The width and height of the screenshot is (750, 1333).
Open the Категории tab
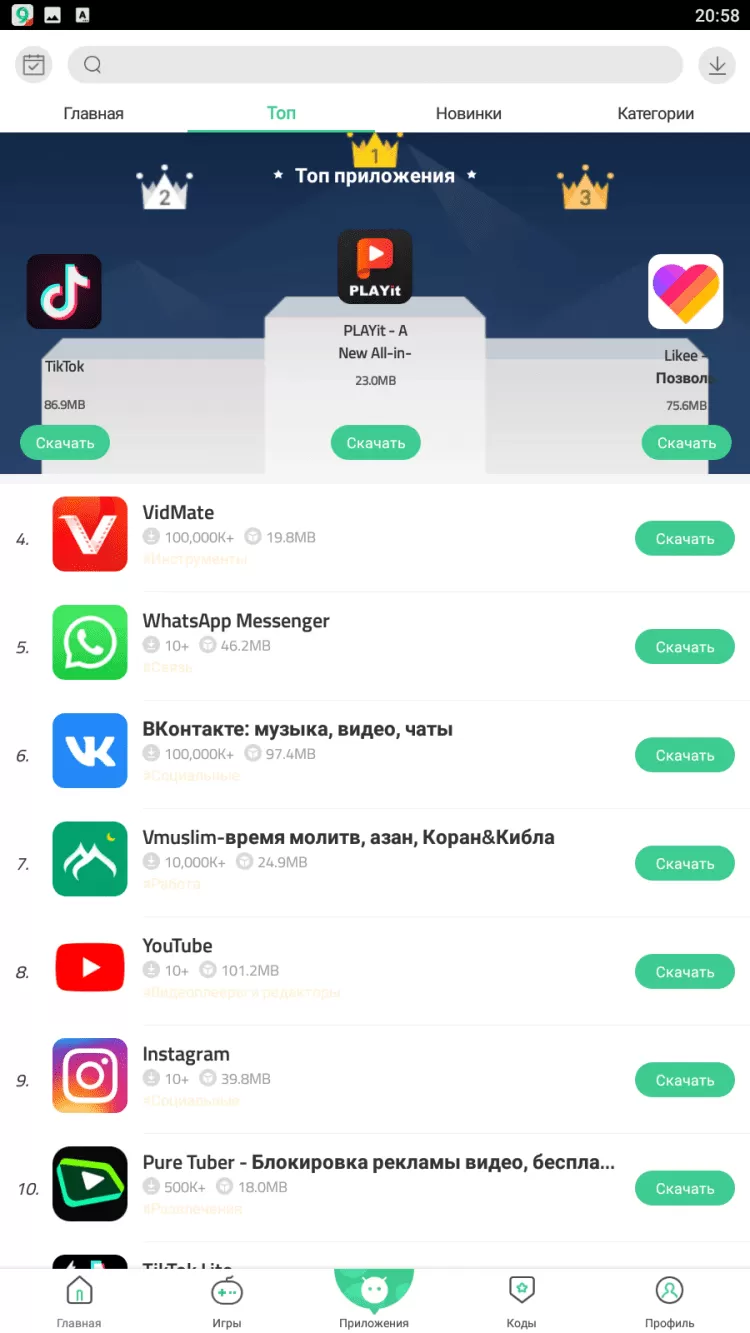click(655, 113)
